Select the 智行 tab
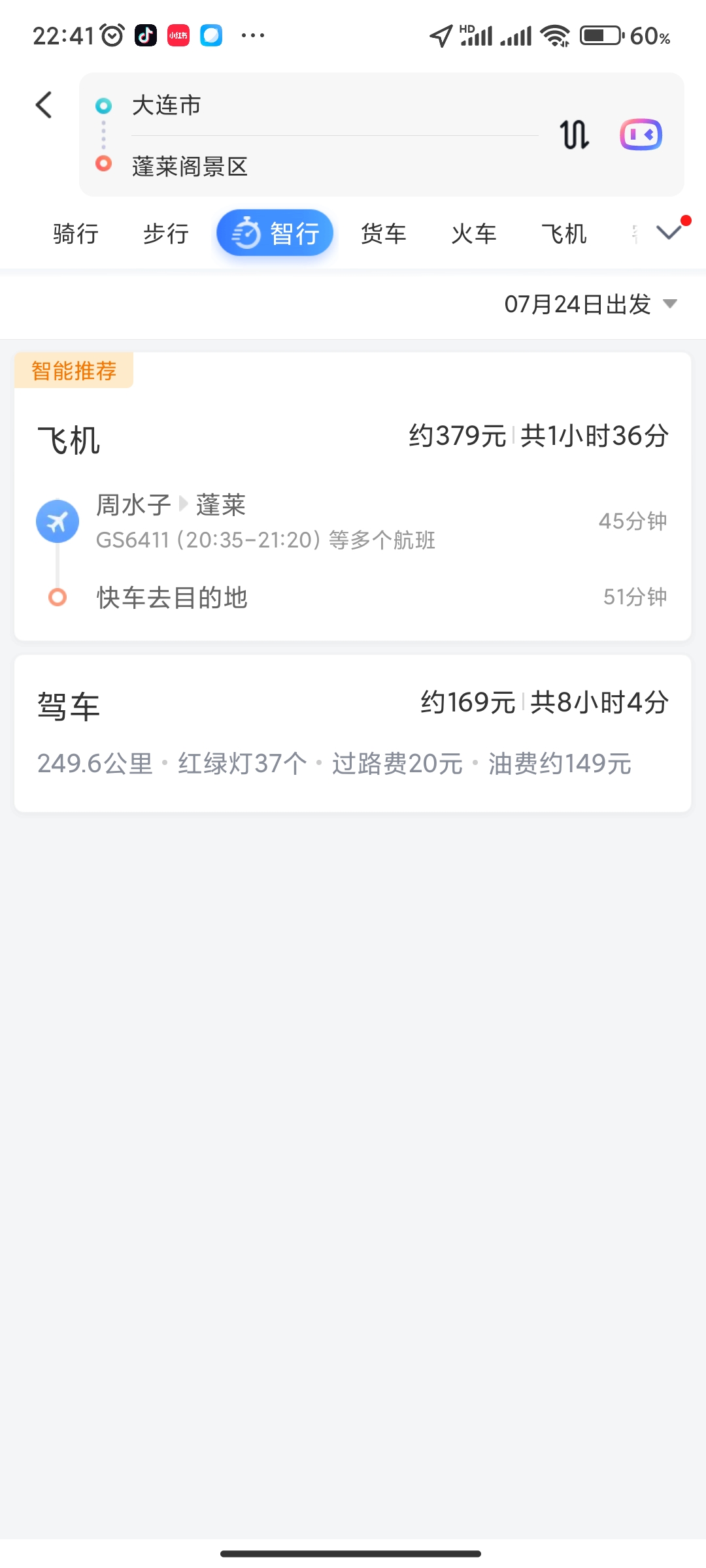This screenshot has width=706, height=1568. tap(275, 233)
